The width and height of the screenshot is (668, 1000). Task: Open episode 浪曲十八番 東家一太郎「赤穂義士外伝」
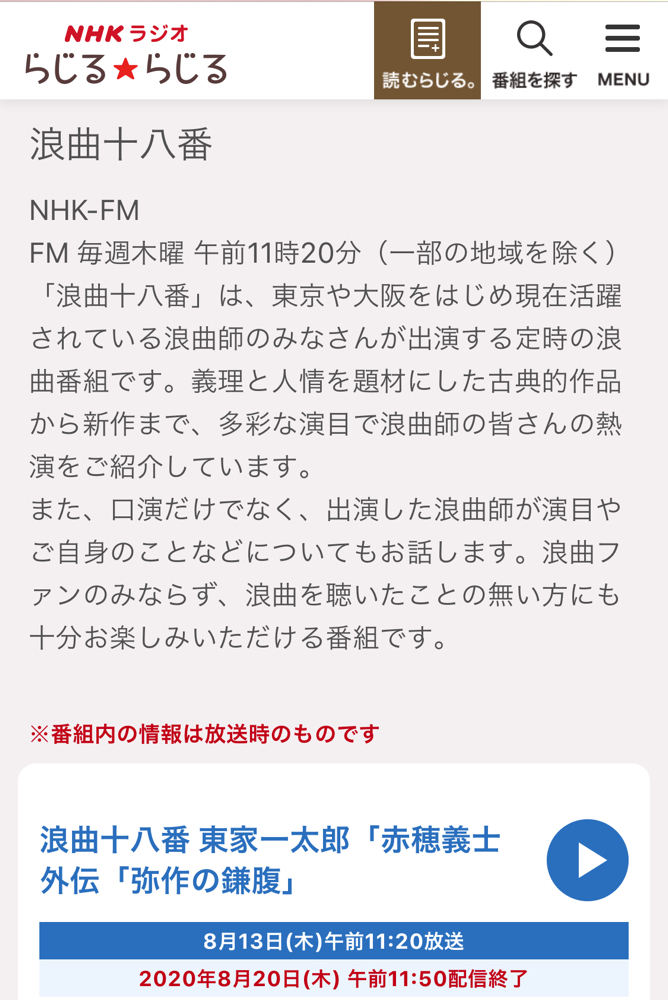[270, 860]
